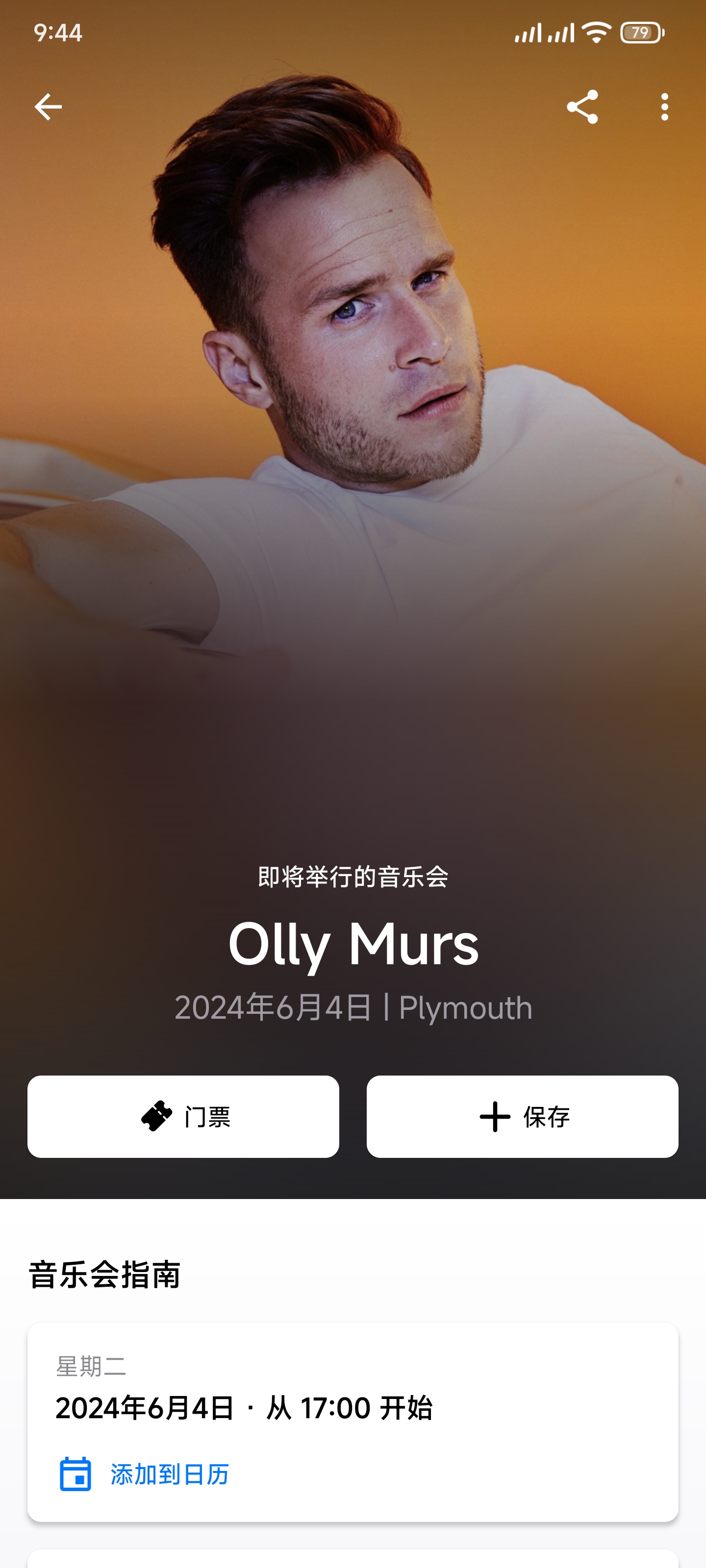Tap 添加到日历 to add to calendar

pos(144,1474)
